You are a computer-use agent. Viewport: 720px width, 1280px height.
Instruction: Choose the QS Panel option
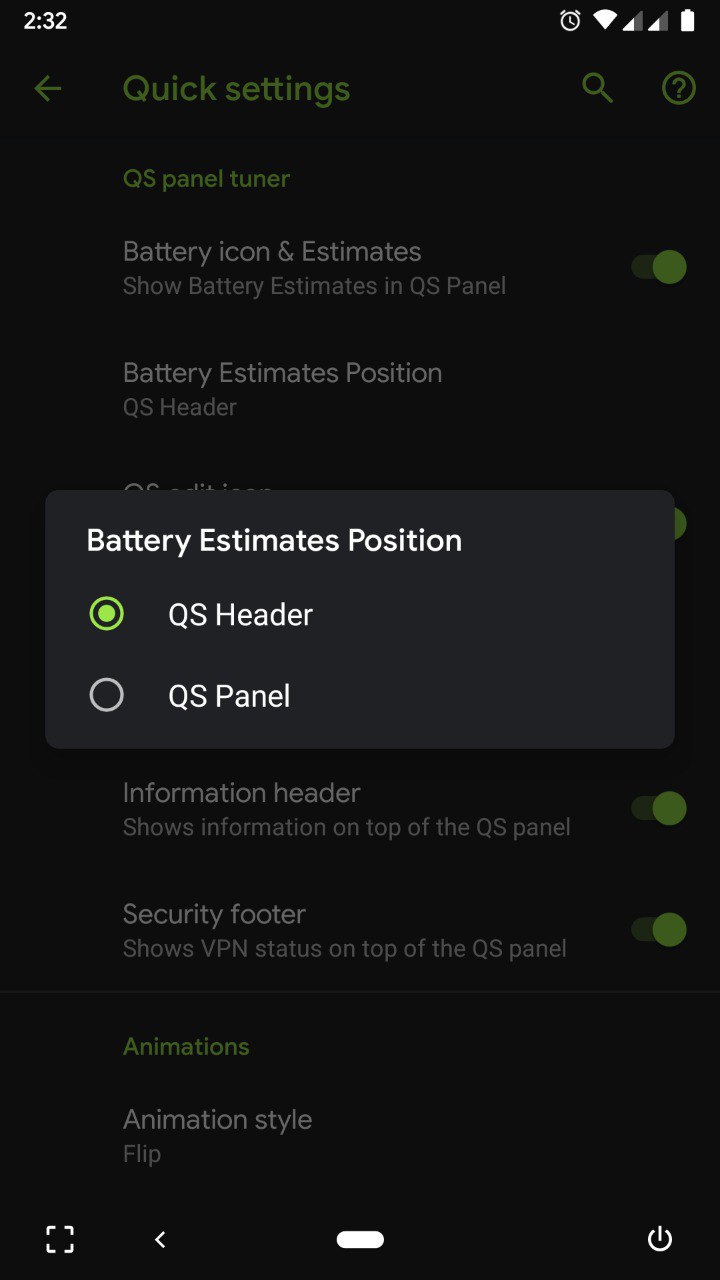pyautogui.click(x=360, y=695)
